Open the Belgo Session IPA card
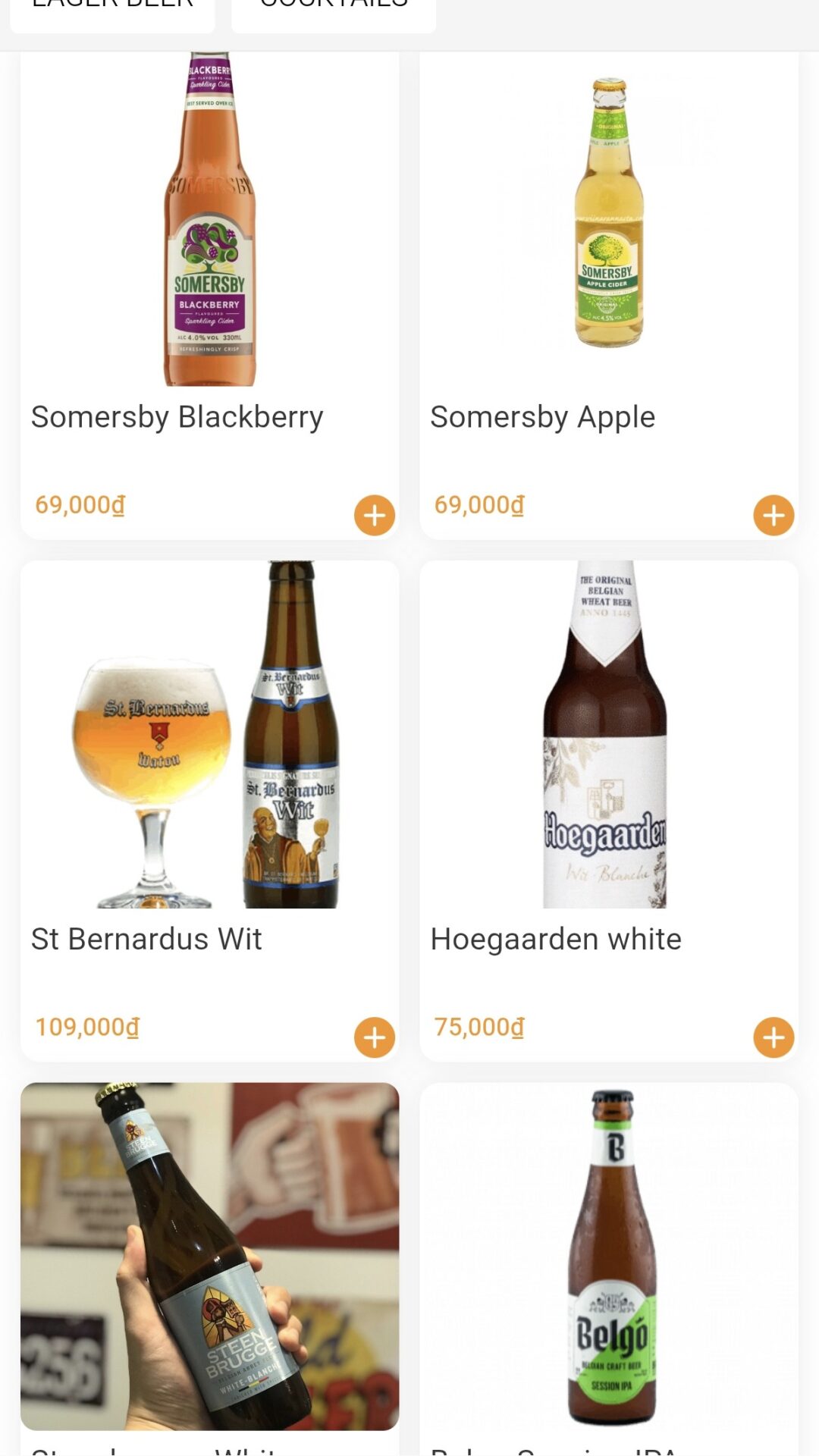Screen dimensions: 819x1456 [x=608, y=1259]
